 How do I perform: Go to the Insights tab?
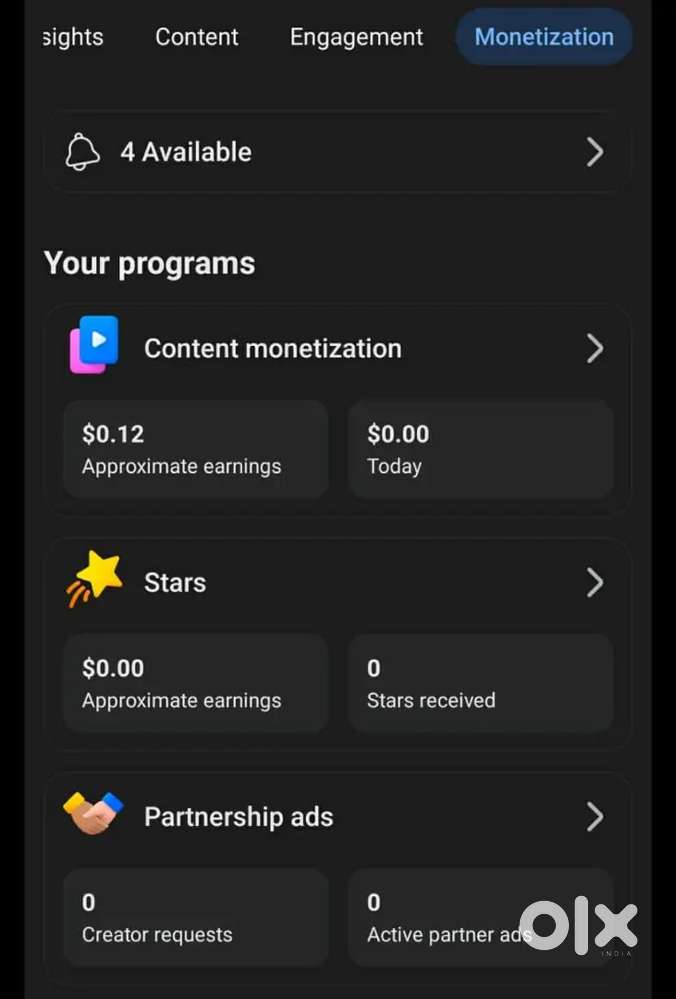pyautogui.click(x=73, y=37)
